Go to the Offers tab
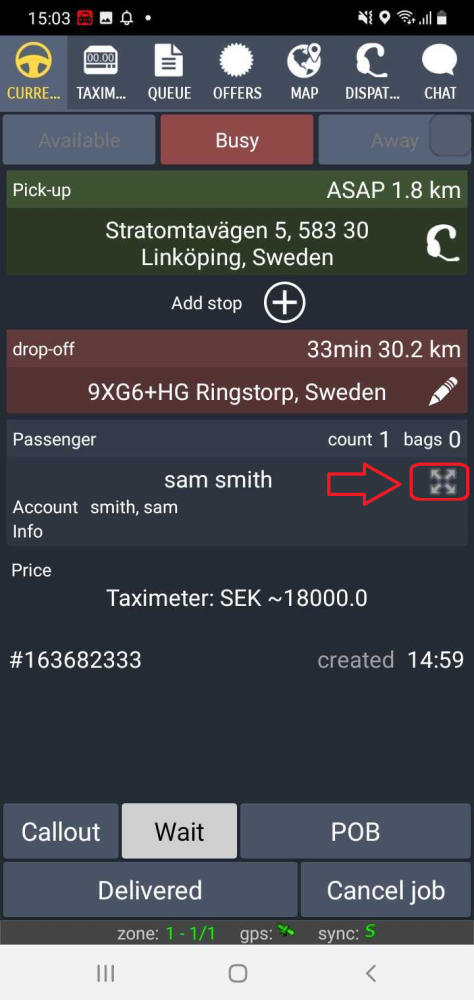The image size is (474, 1000). point(237,73)
